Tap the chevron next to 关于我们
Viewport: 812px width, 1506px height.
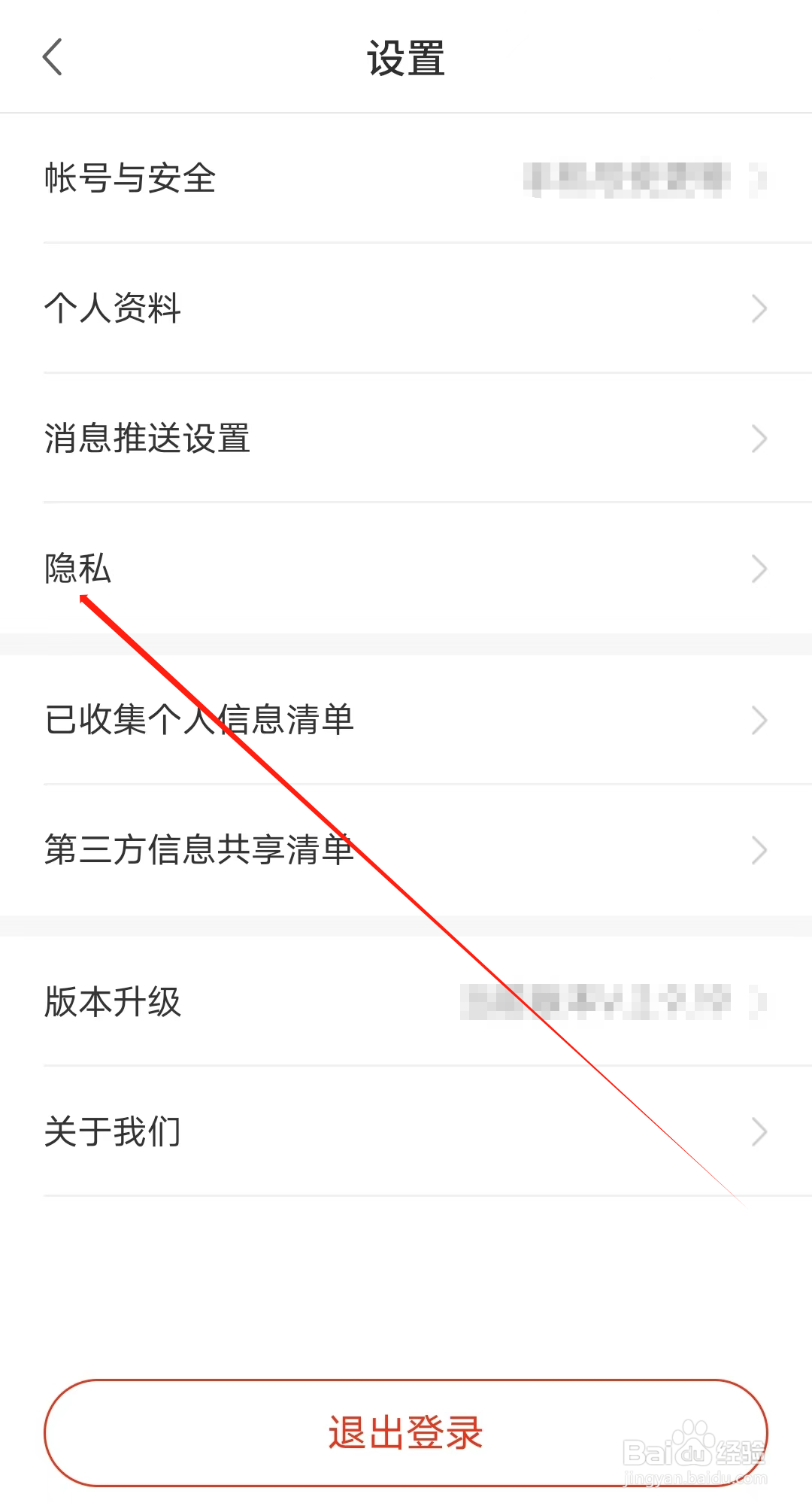point(759,1131)
